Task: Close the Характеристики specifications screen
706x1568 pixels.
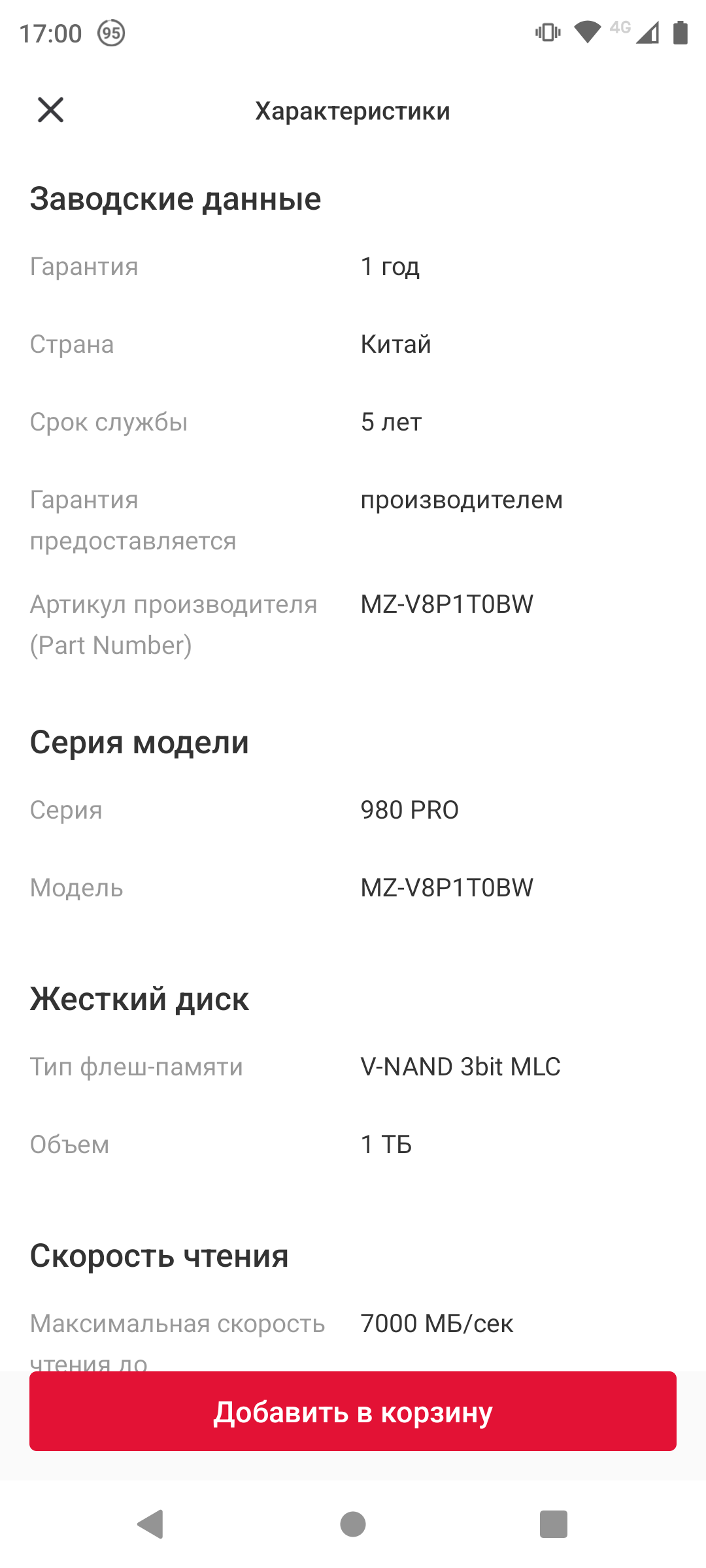Action: (50, 110)
